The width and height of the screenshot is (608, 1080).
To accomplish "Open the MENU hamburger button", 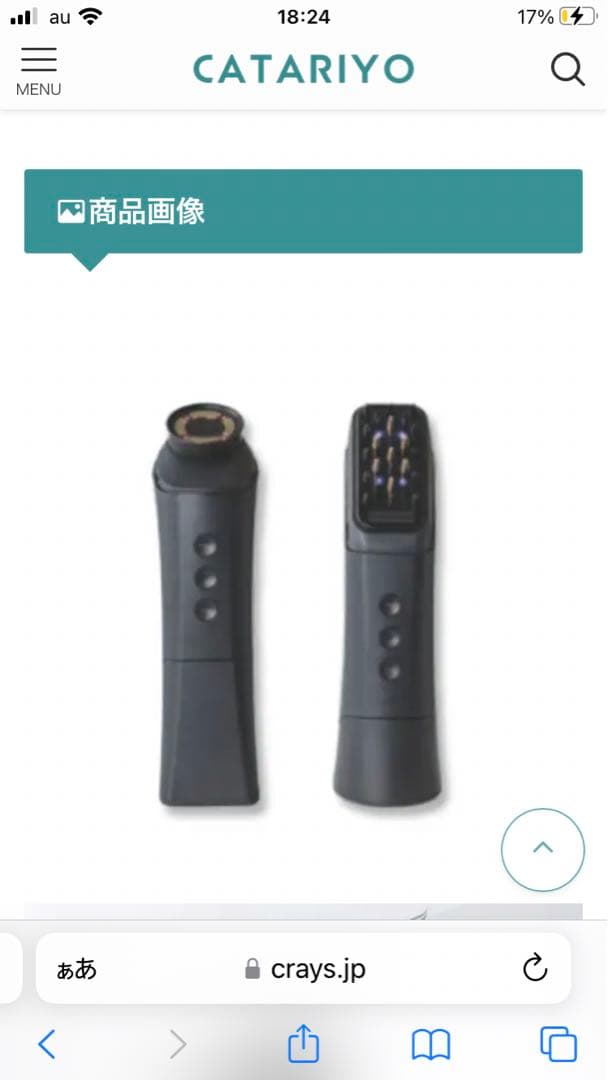I will pos(38,70).
